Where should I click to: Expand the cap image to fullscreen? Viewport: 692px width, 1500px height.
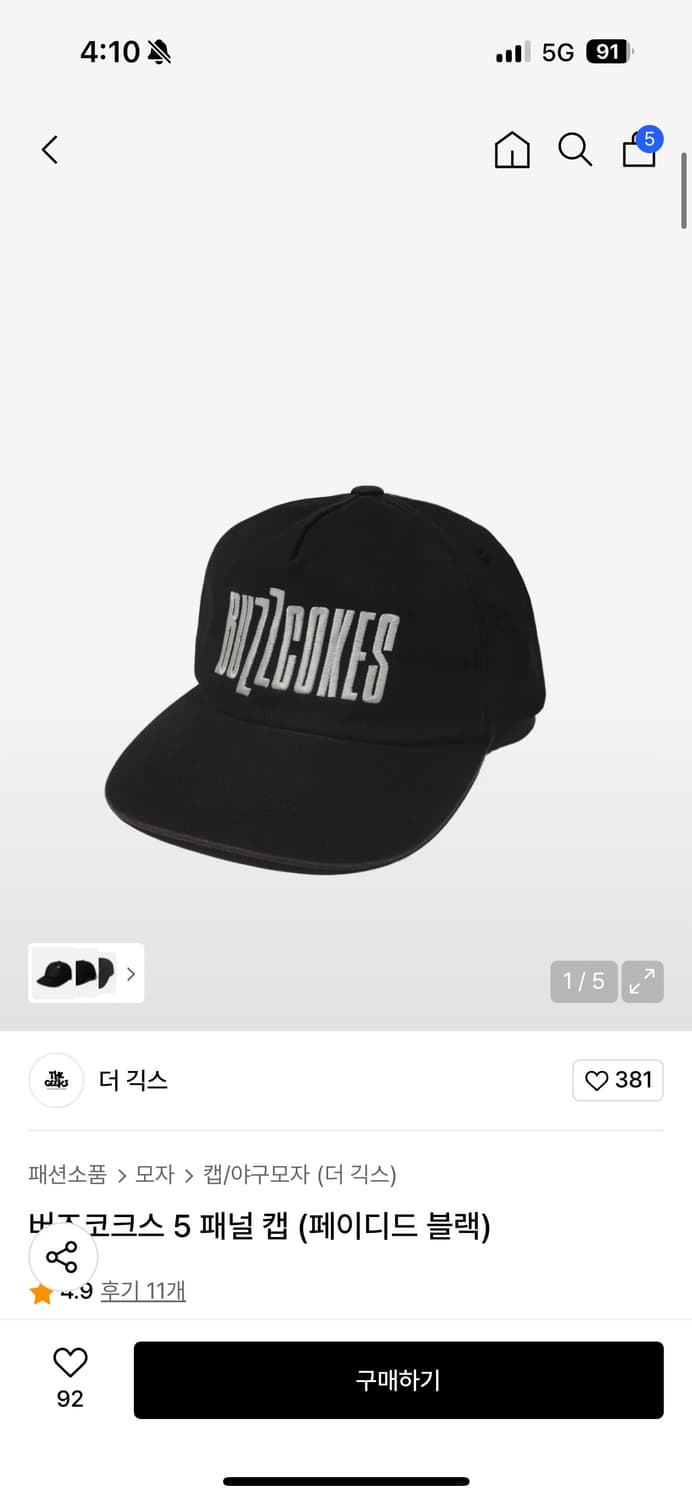642,981
